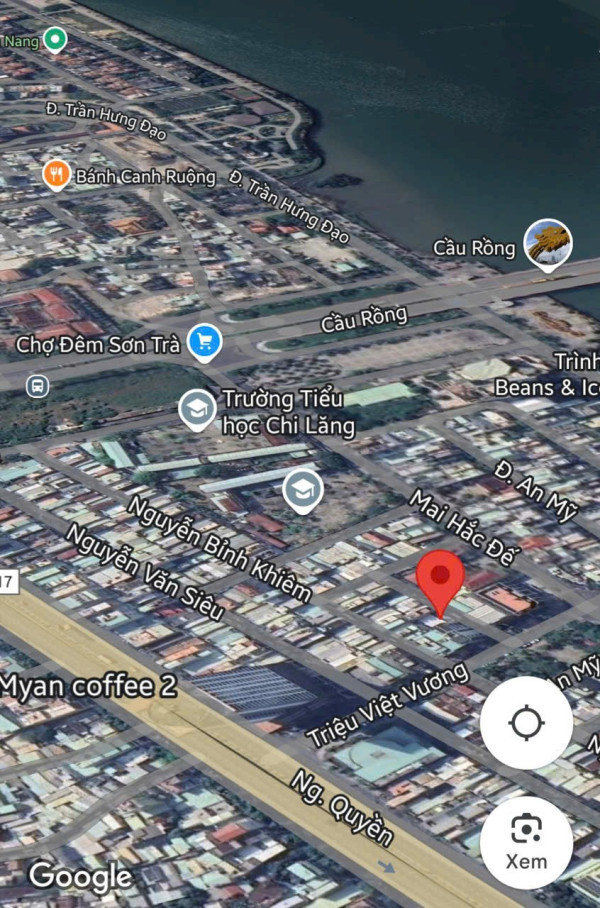Open Chợ Đêm Sơn Trà shopping marker

(205, 342)
